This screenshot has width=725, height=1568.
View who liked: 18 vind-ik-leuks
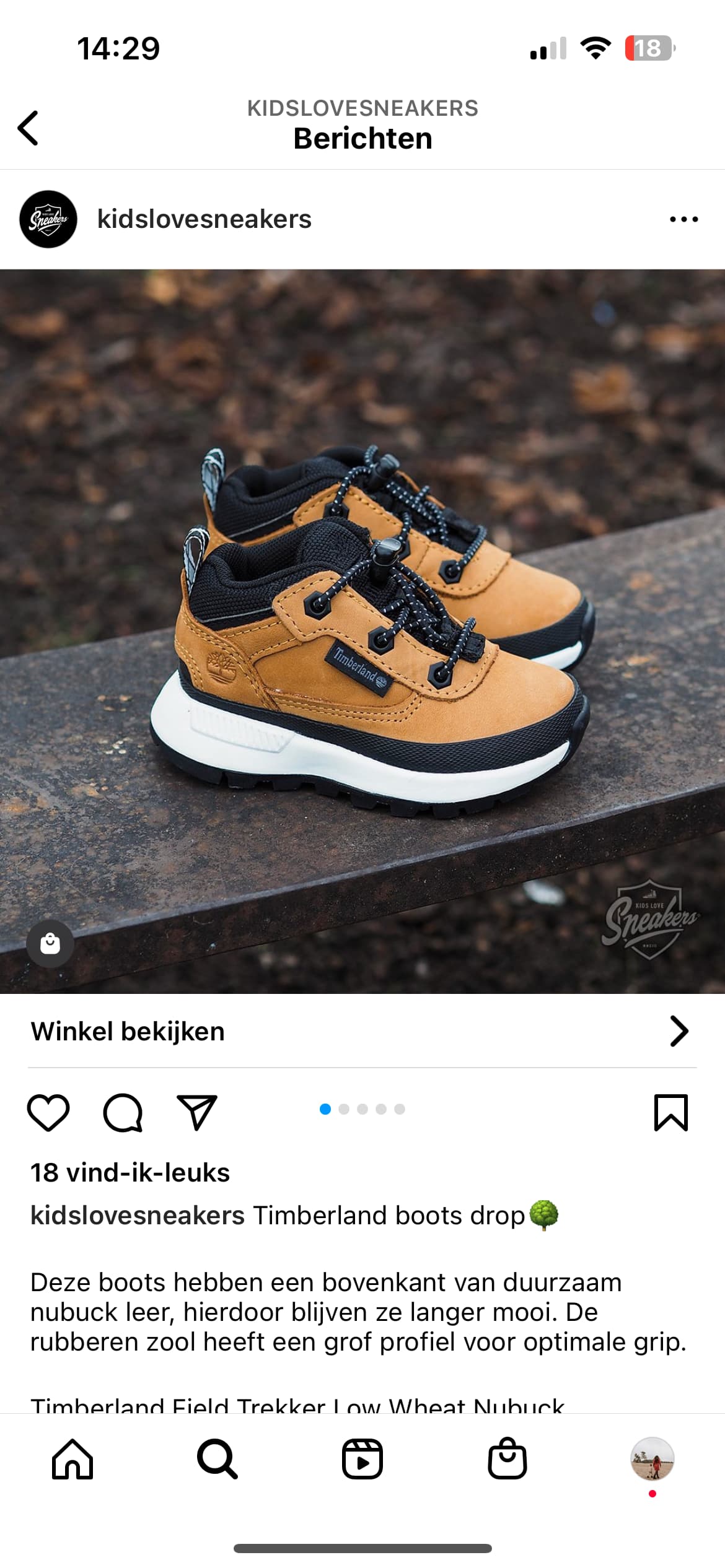point(130,1172)
